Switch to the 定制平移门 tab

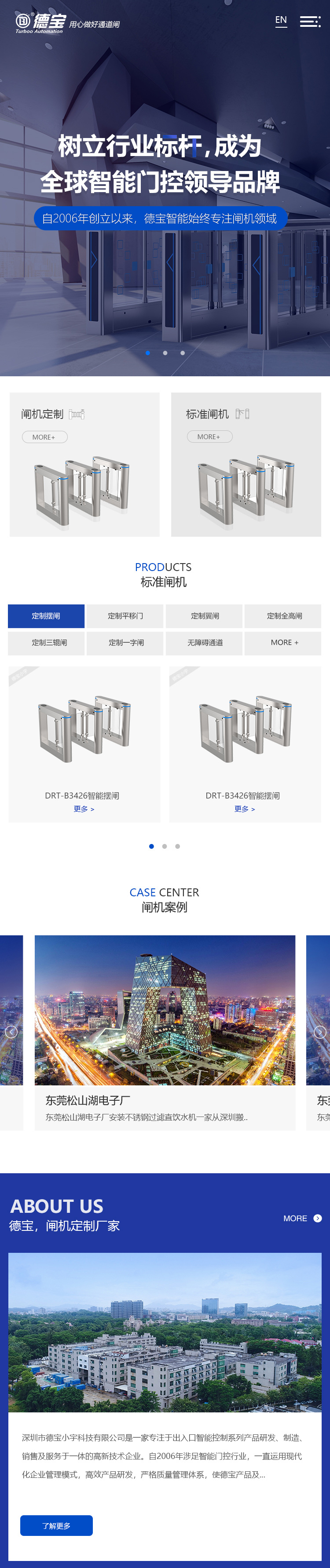125,616
